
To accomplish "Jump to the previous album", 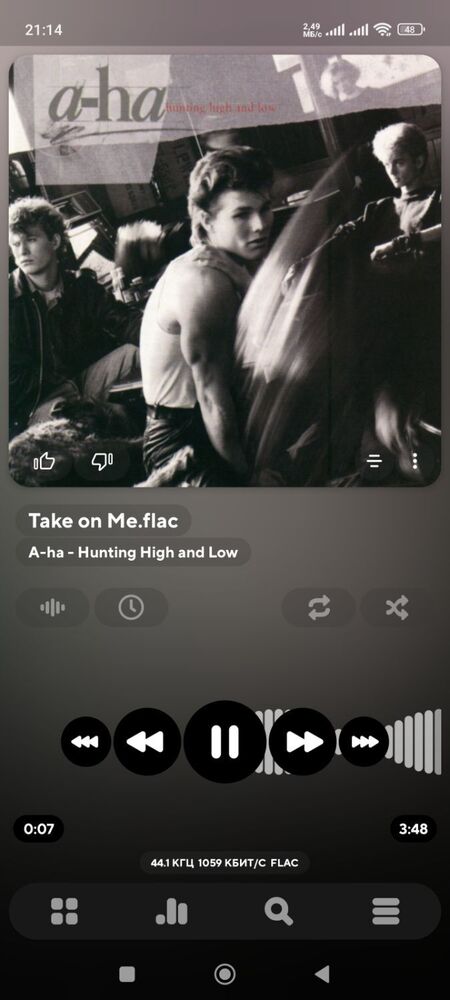I will click(x=86, y=742).
